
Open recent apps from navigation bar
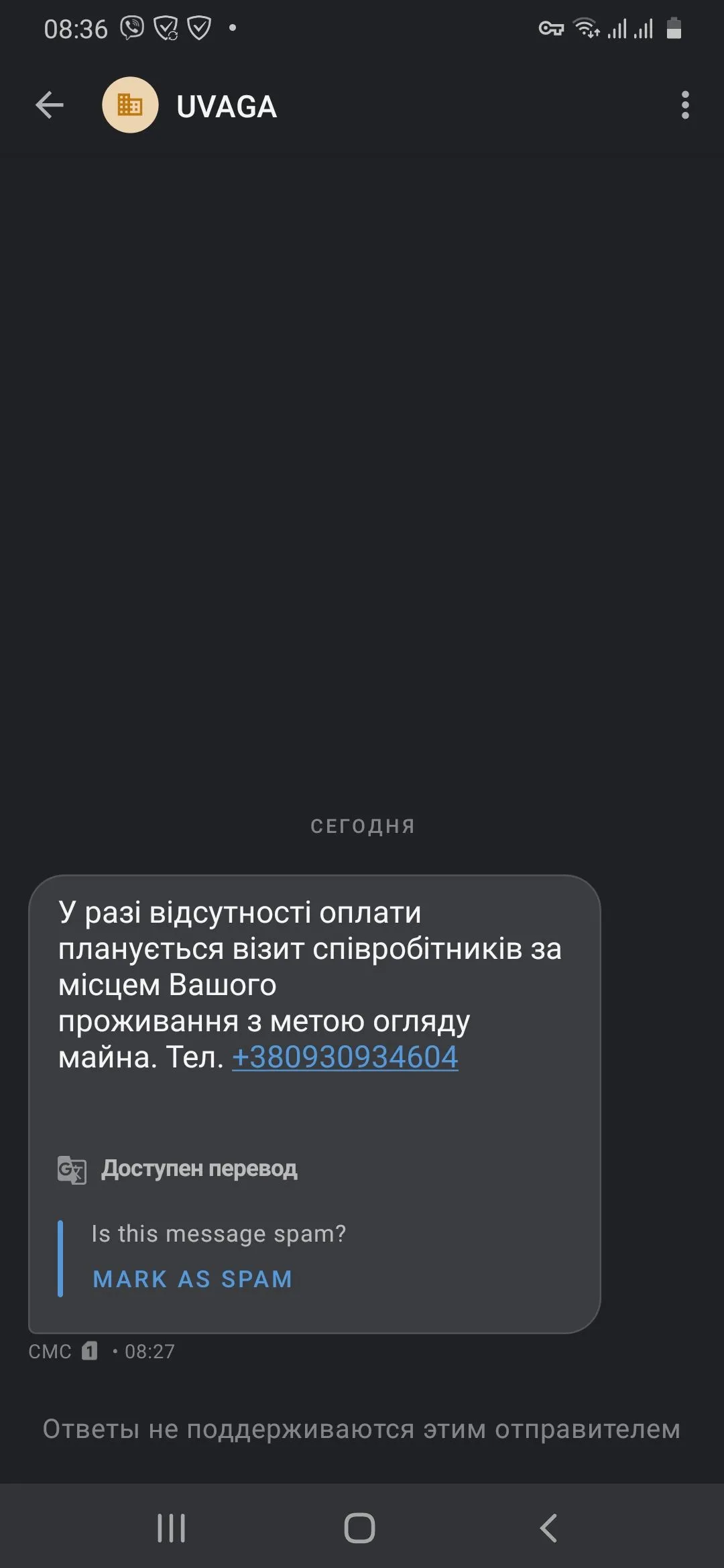[x=171, y=1528]
